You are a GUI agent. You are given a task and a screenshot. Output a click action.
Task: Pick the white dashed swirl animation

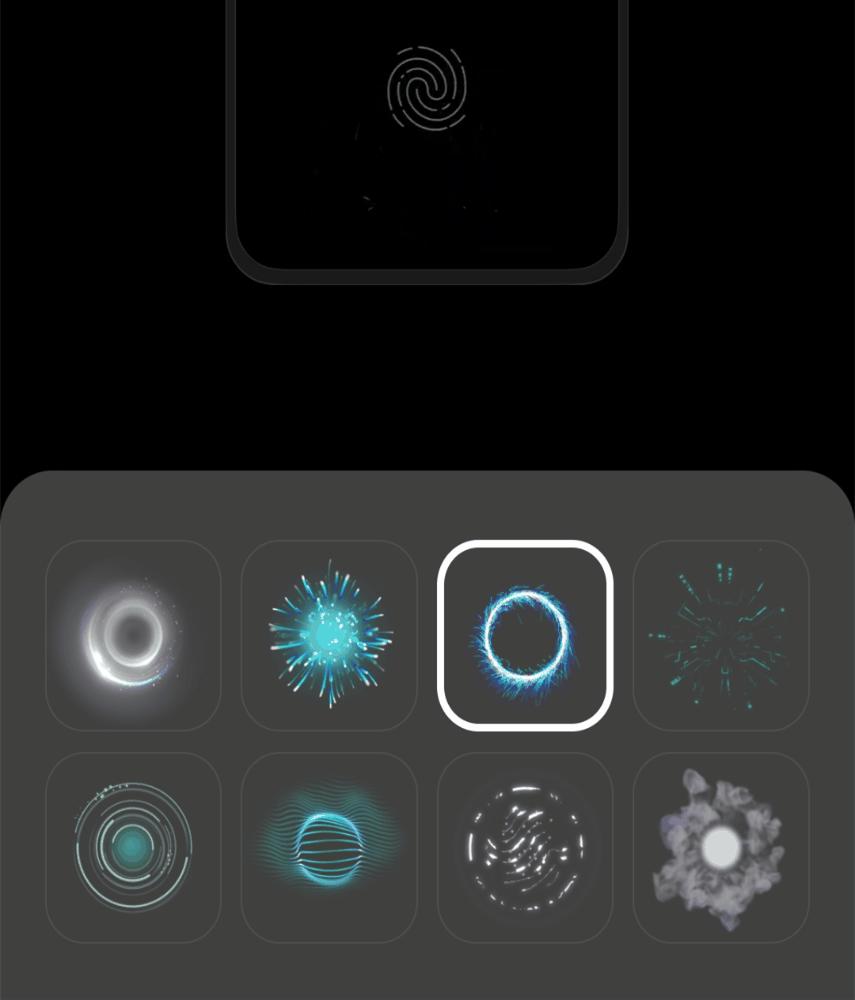coord(525,847)
